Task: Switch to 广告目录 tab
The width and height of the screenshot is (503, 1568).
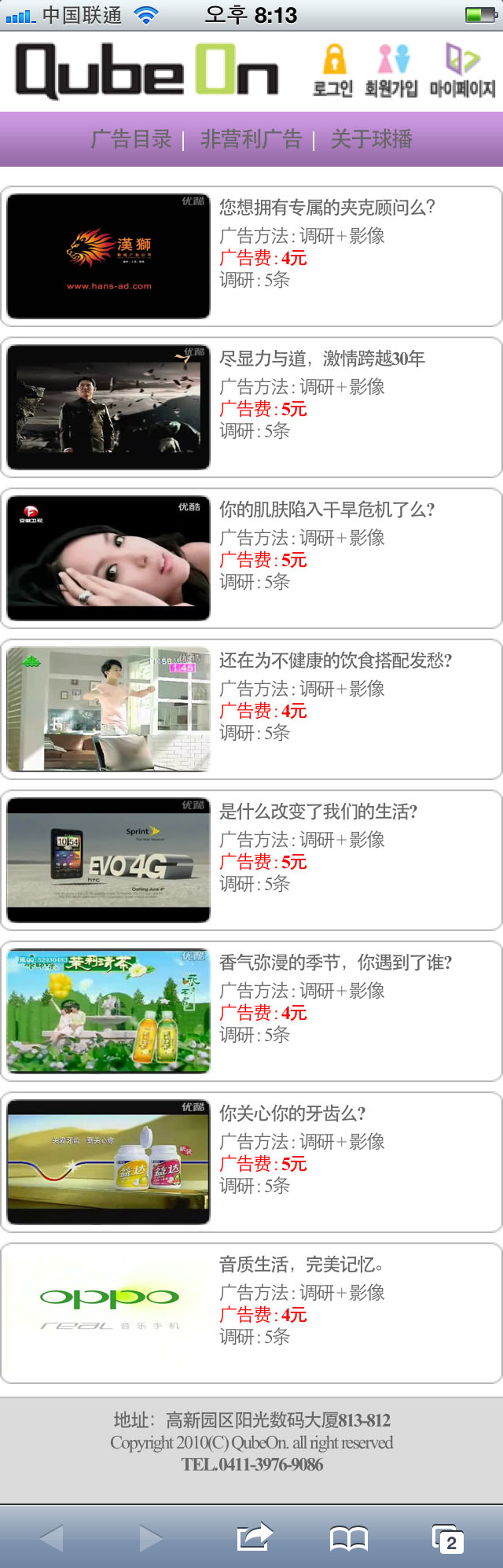Action: [x=131, y=139]
